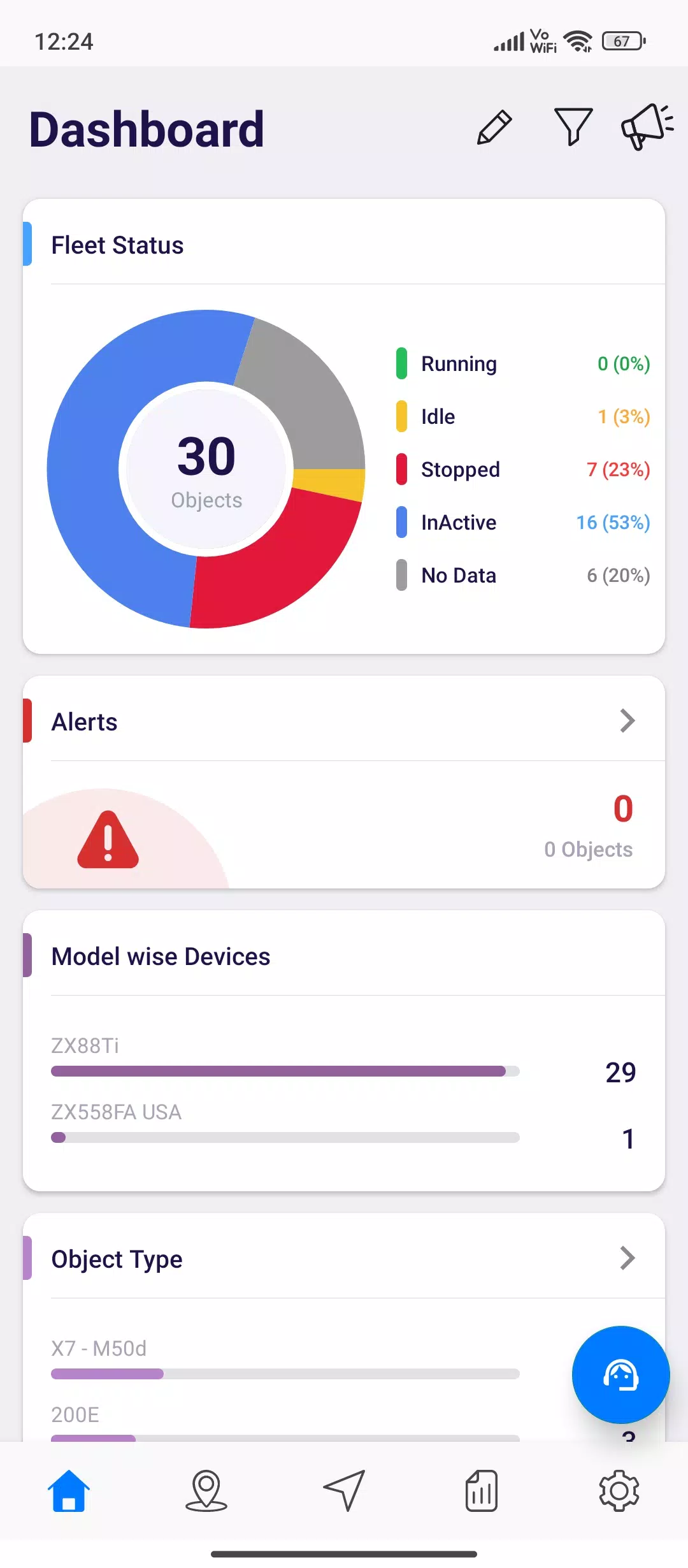Open the announcements megaphone

tap(647, 127)
